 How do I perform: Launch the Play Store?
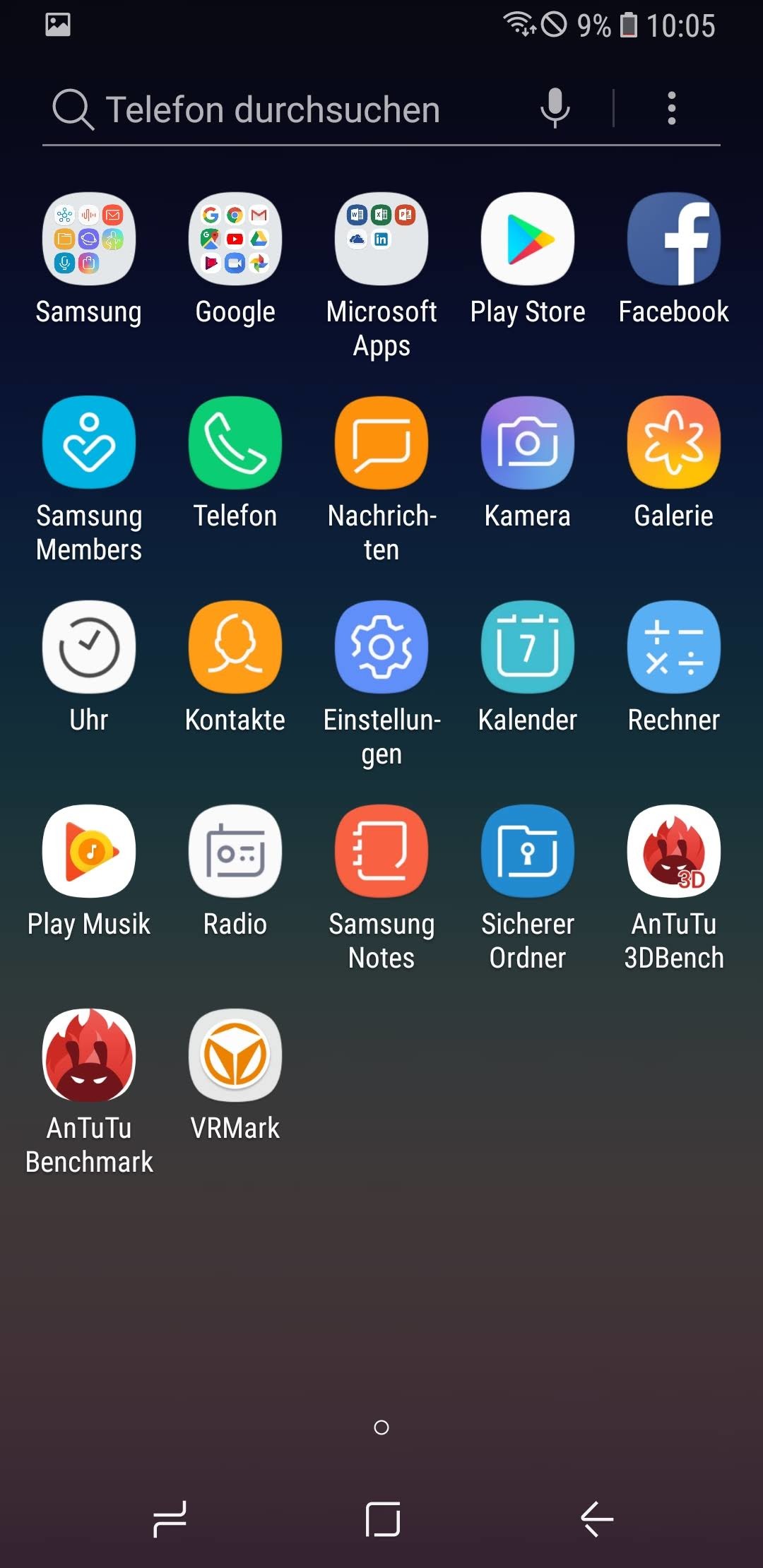click(528, 239)
